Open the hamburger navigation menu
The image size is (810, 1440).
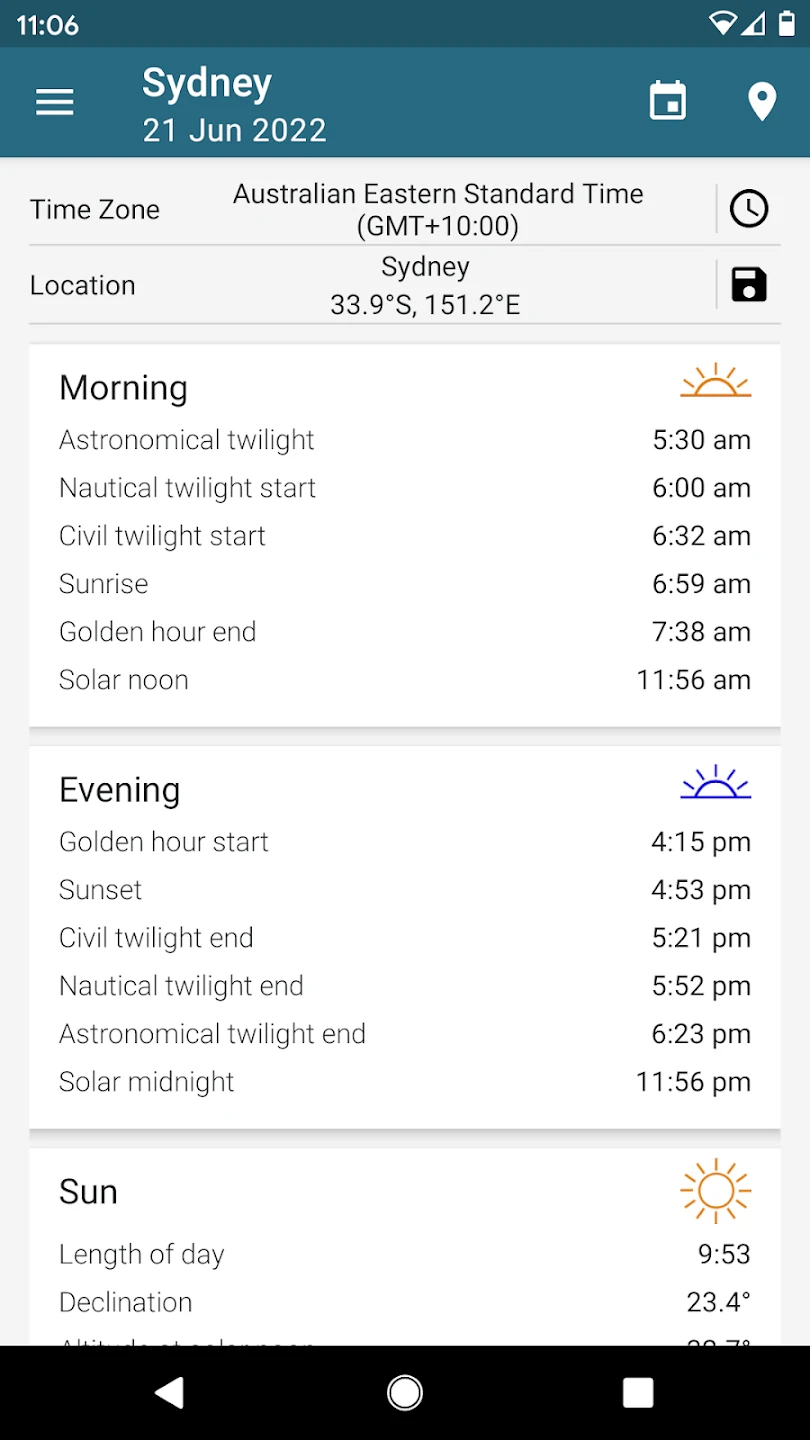click(55, 102)
